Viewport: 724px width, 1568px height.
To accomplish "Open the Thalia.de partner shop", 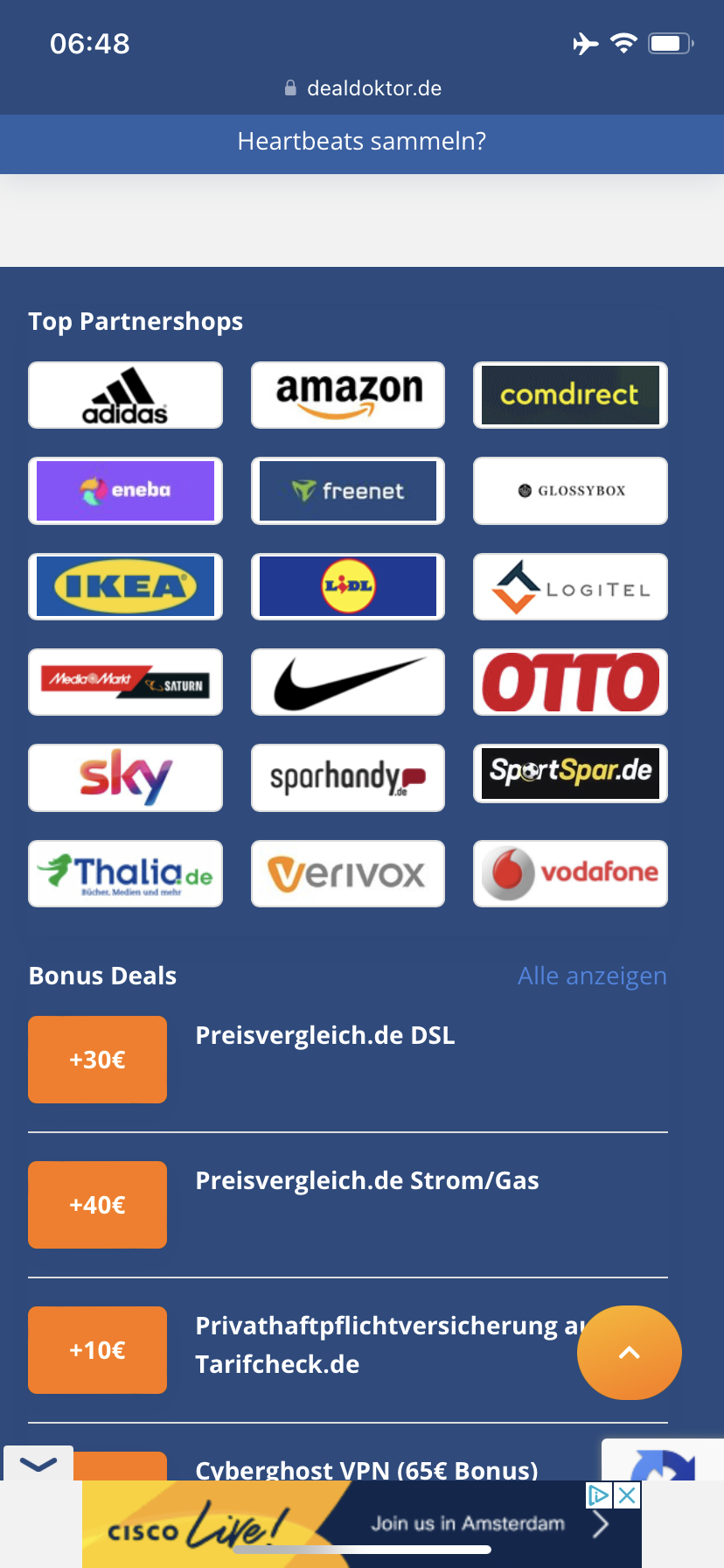I will (x=125, y=873).
